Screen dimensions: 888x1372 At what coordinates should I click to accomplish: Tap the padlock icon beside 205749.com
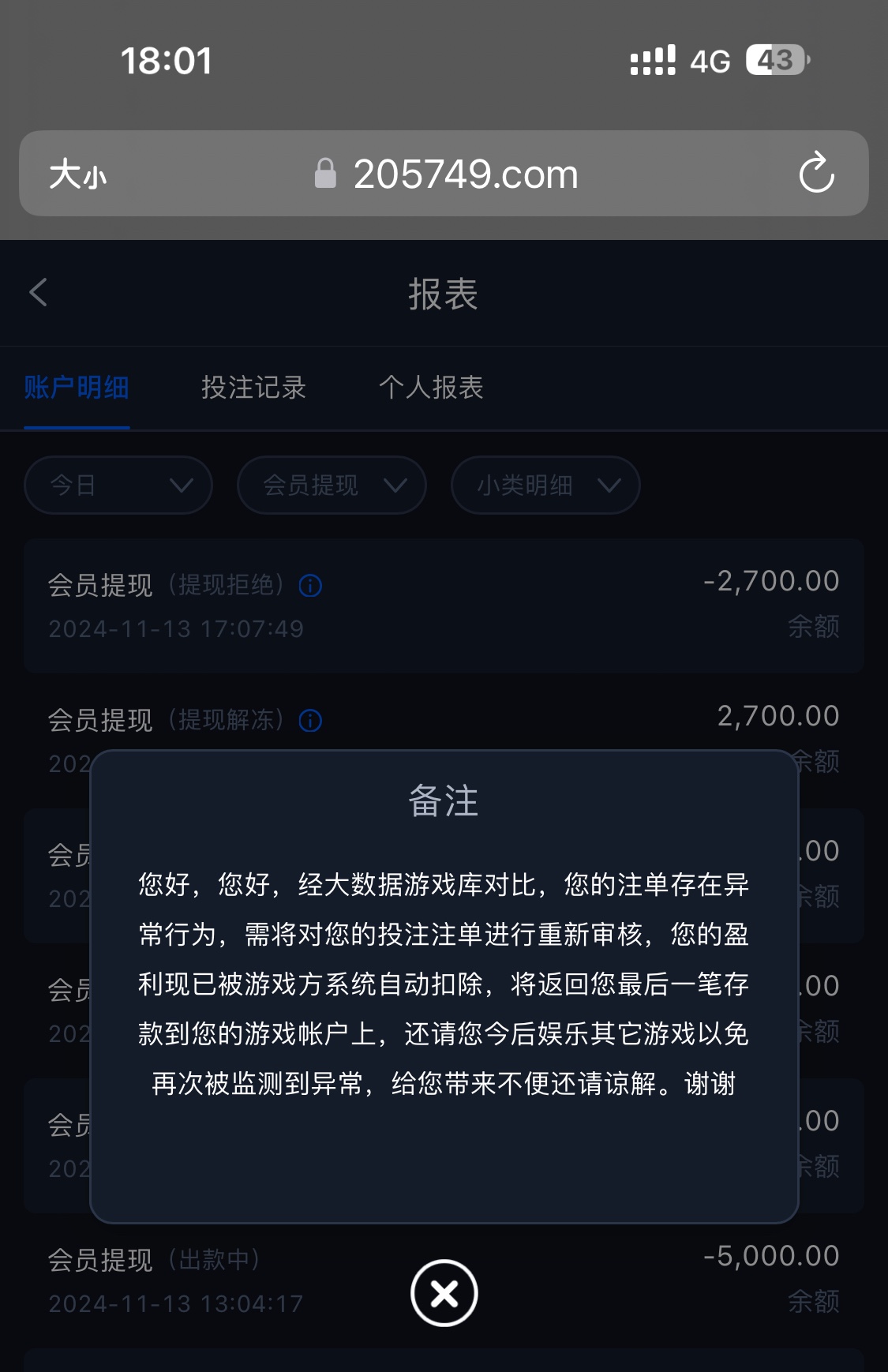[x=324, y=172]
